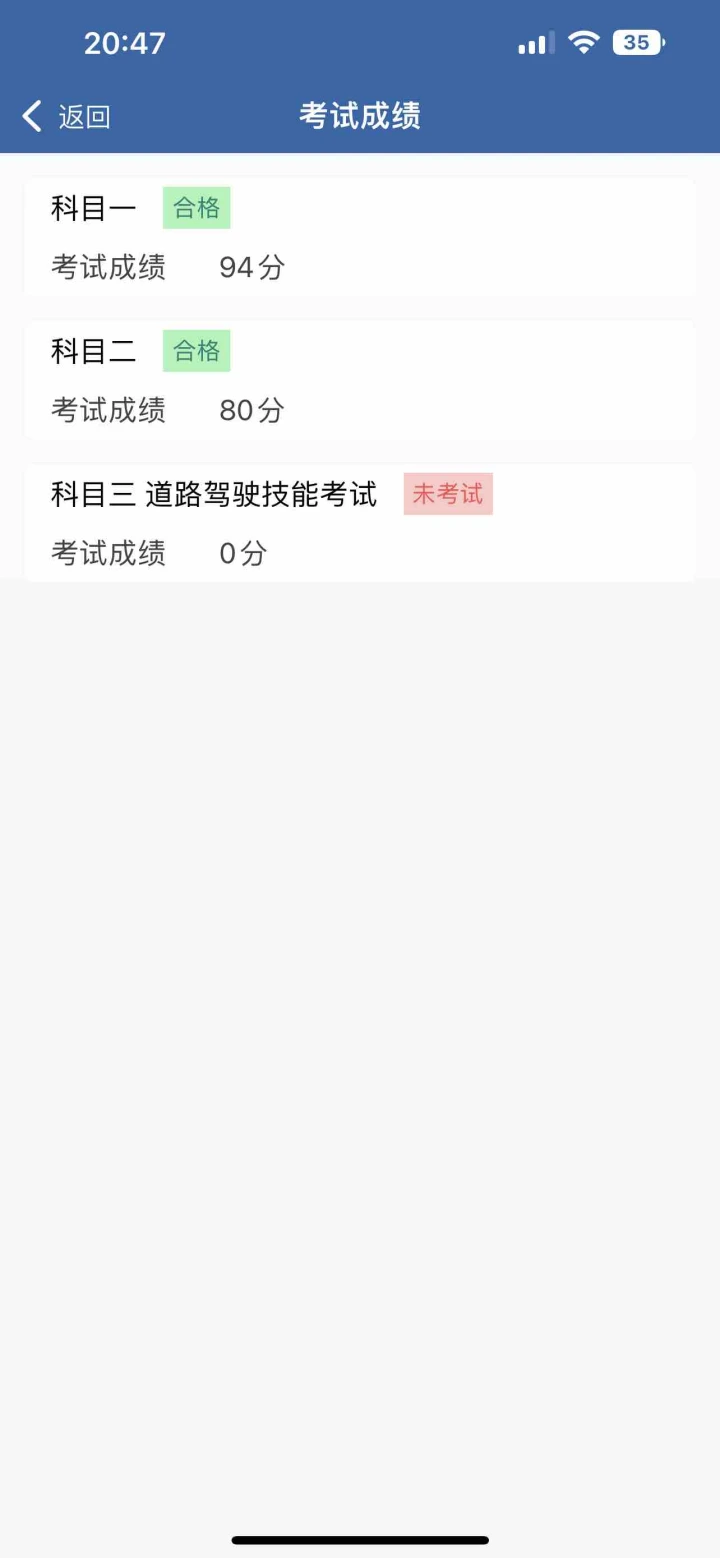720x1558 pixels.
Task: Go back using the 返回 button
Action: coord(66,117)
